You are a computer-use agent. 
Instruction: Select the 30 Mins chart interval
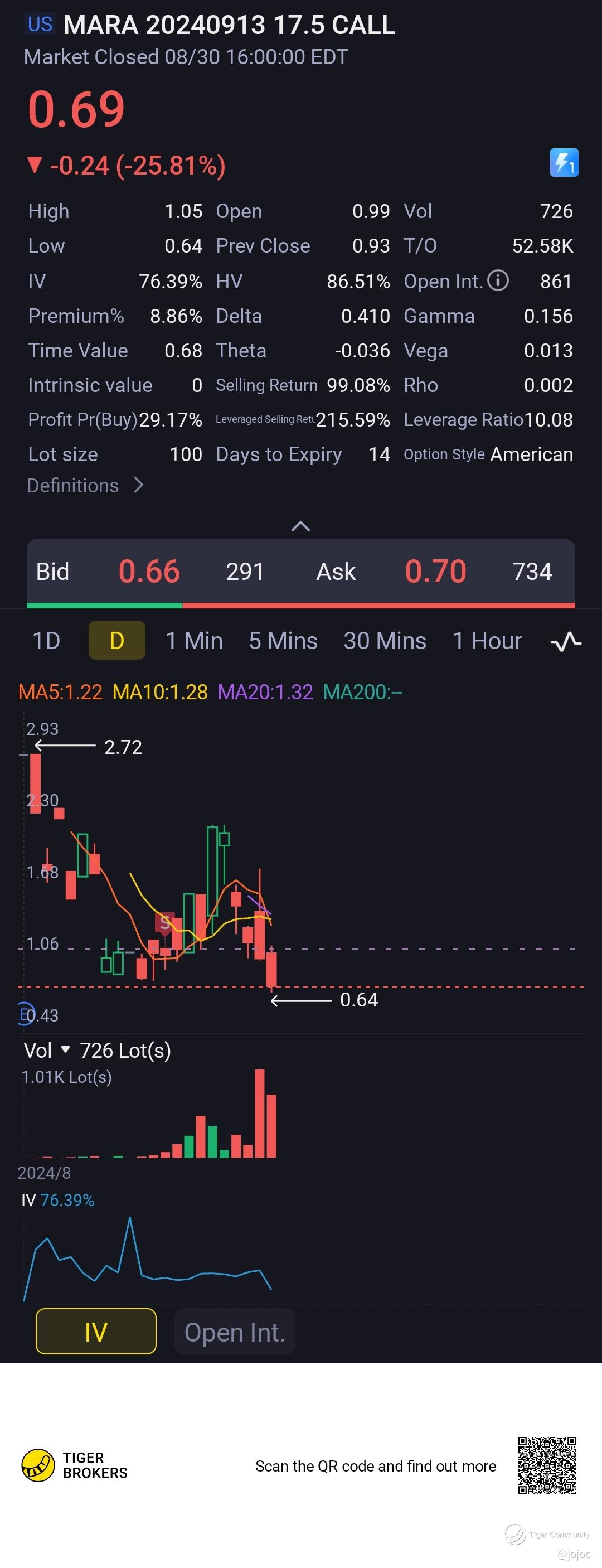point(385,641)
